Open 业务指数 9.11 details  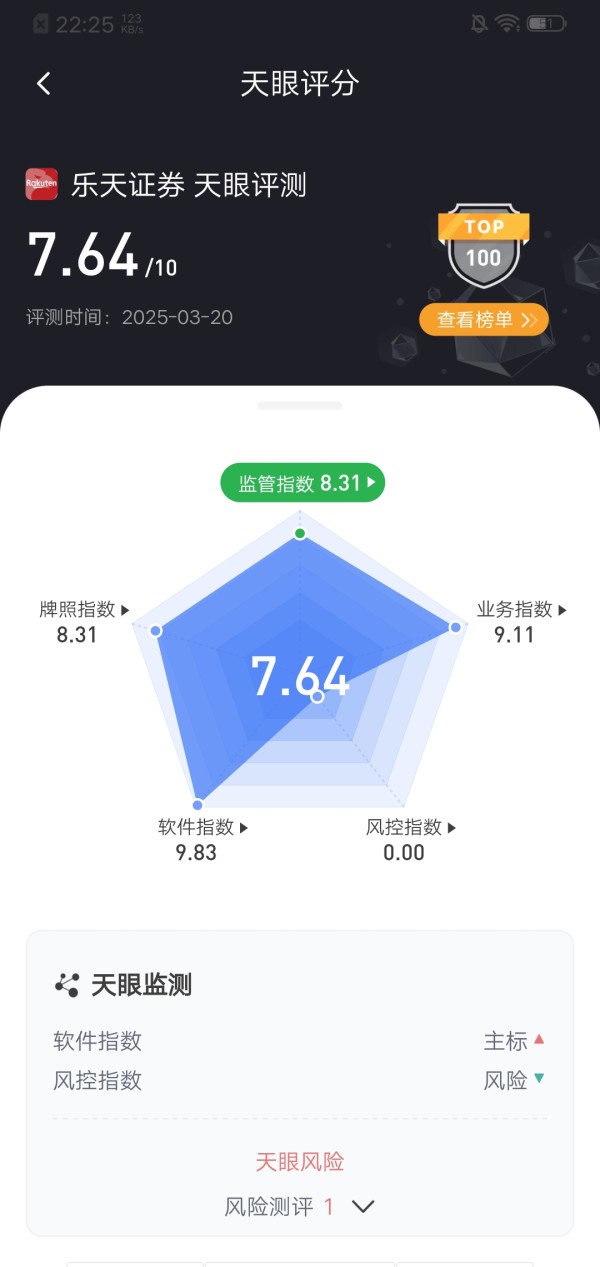[521, 621]
